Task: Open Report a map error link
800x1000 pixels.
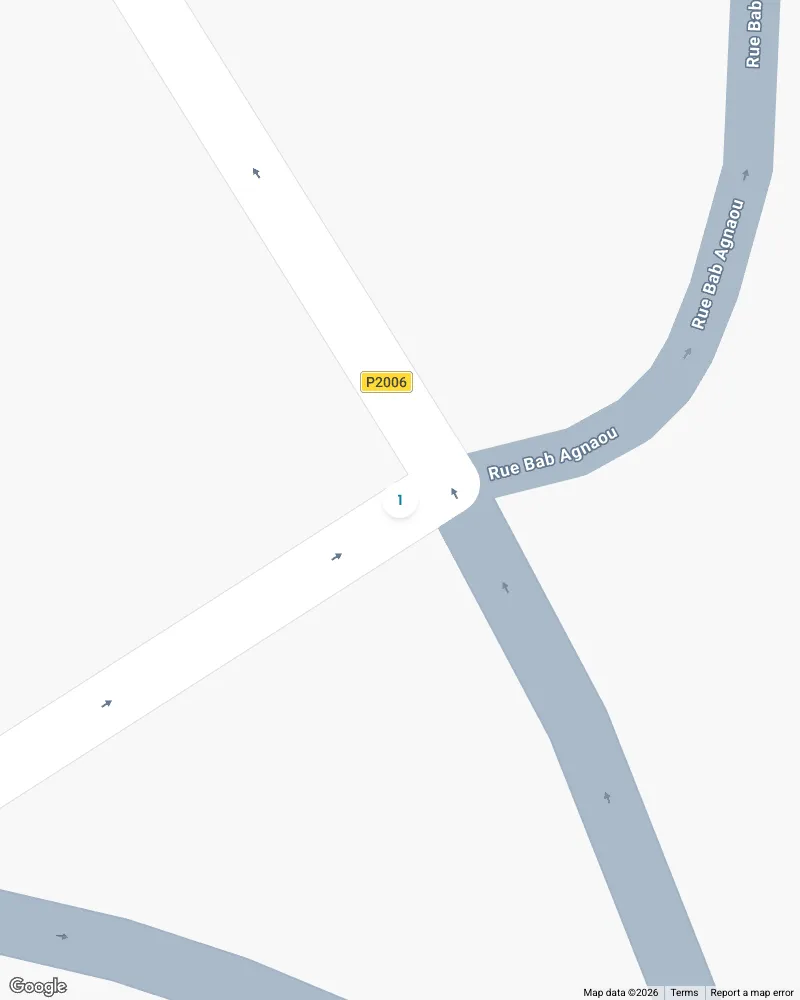Action: pos(751,992)
